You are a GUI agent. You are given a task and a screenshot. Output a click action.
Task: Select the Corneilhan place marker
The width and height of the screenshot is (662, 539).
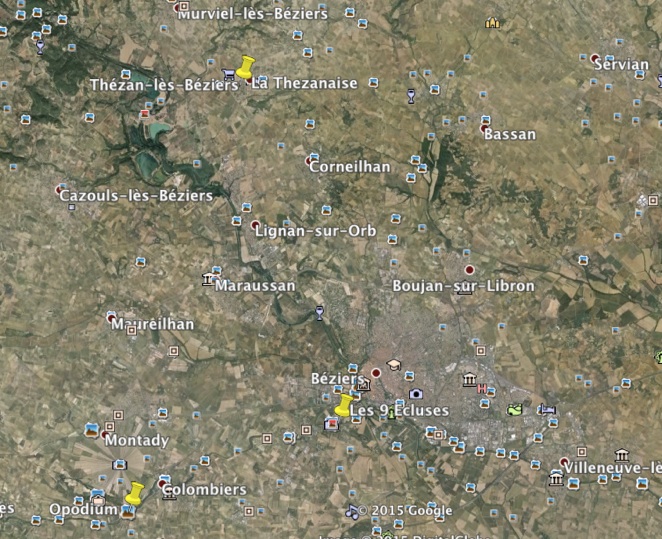coord(311,159)
